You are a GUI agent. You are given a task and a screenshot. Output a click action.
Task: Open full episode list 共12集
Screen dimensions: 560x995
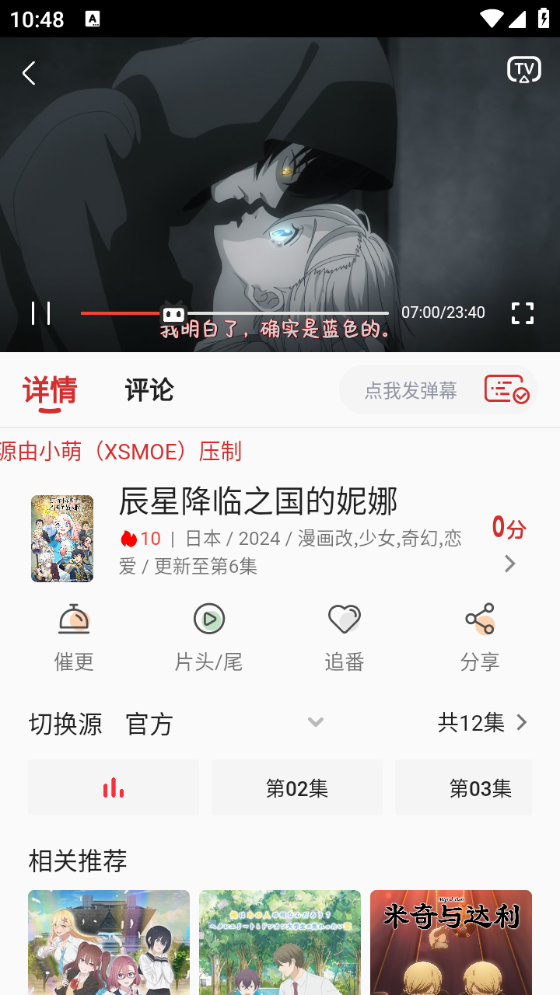(x=483, y=722)
